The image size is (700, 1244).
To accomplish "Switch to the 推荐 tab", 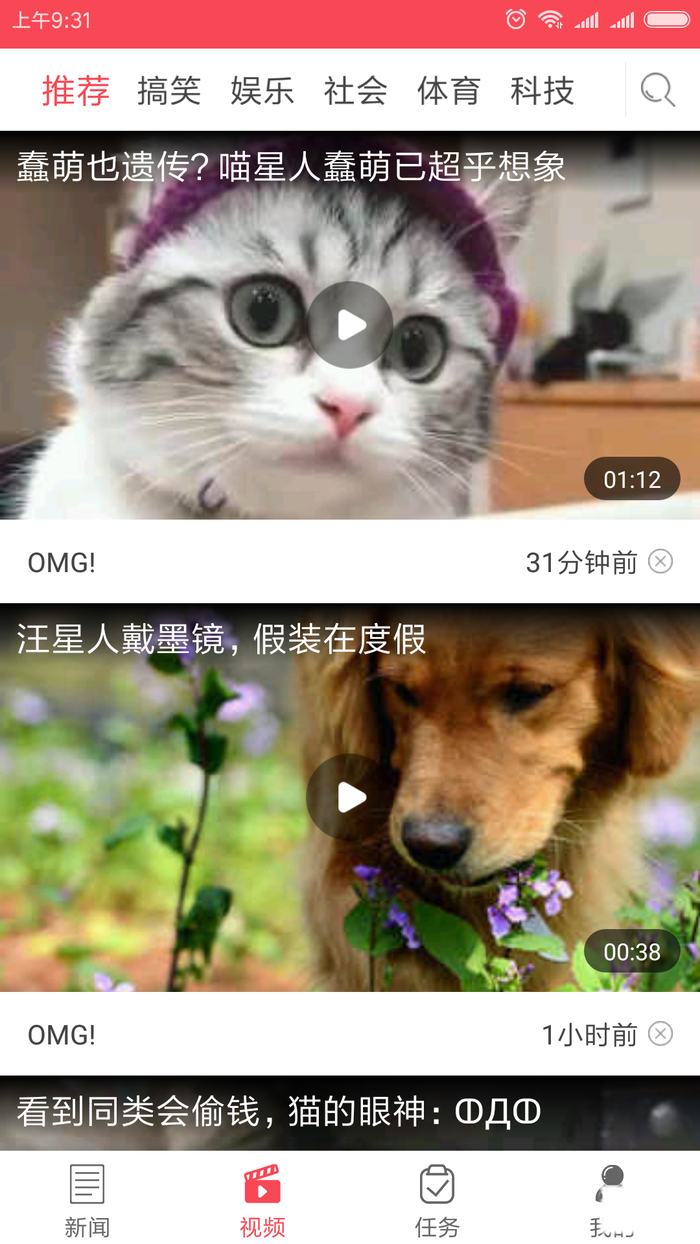I will click(x=76, y=90).
